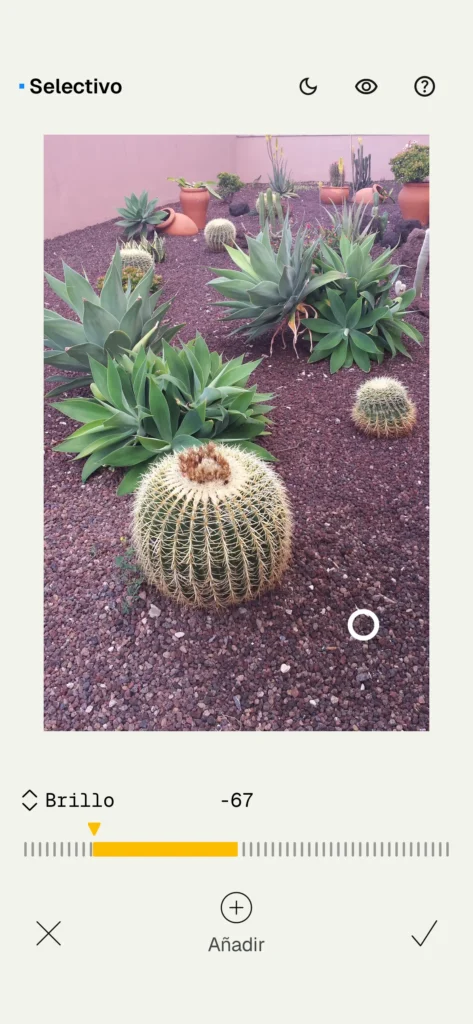Select the control point on the photo
473x1024 pixels.
point(363,625)
